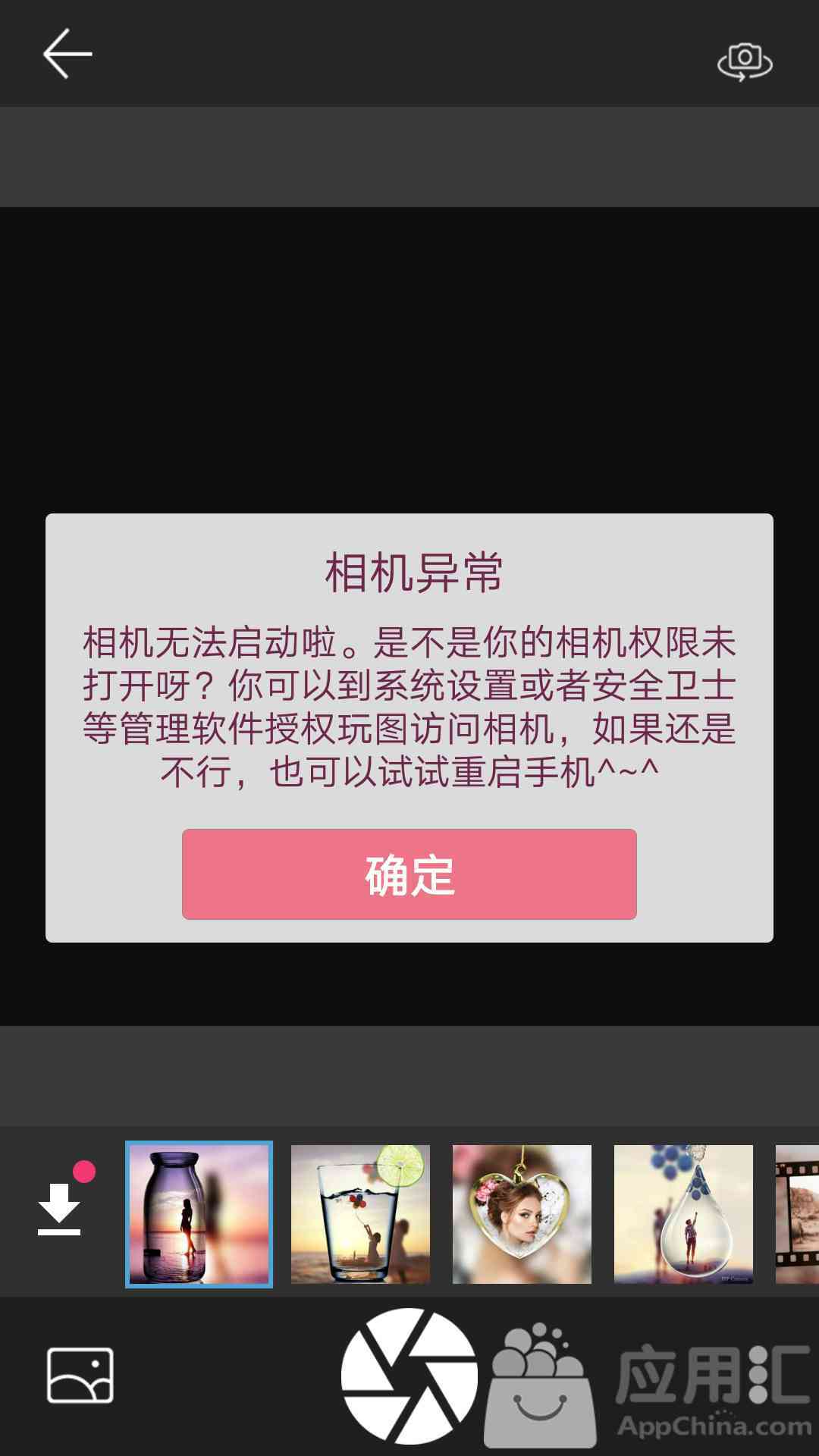Select the bottle frame thumbnail
Viewport: 819px width, 1456px height.
(199, 1214)
